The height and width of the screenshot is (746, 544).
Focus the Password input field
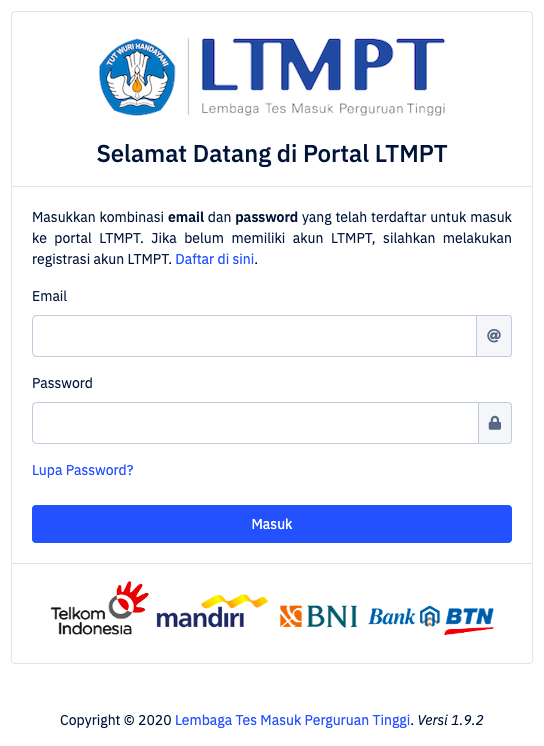(x=255, y=423)
